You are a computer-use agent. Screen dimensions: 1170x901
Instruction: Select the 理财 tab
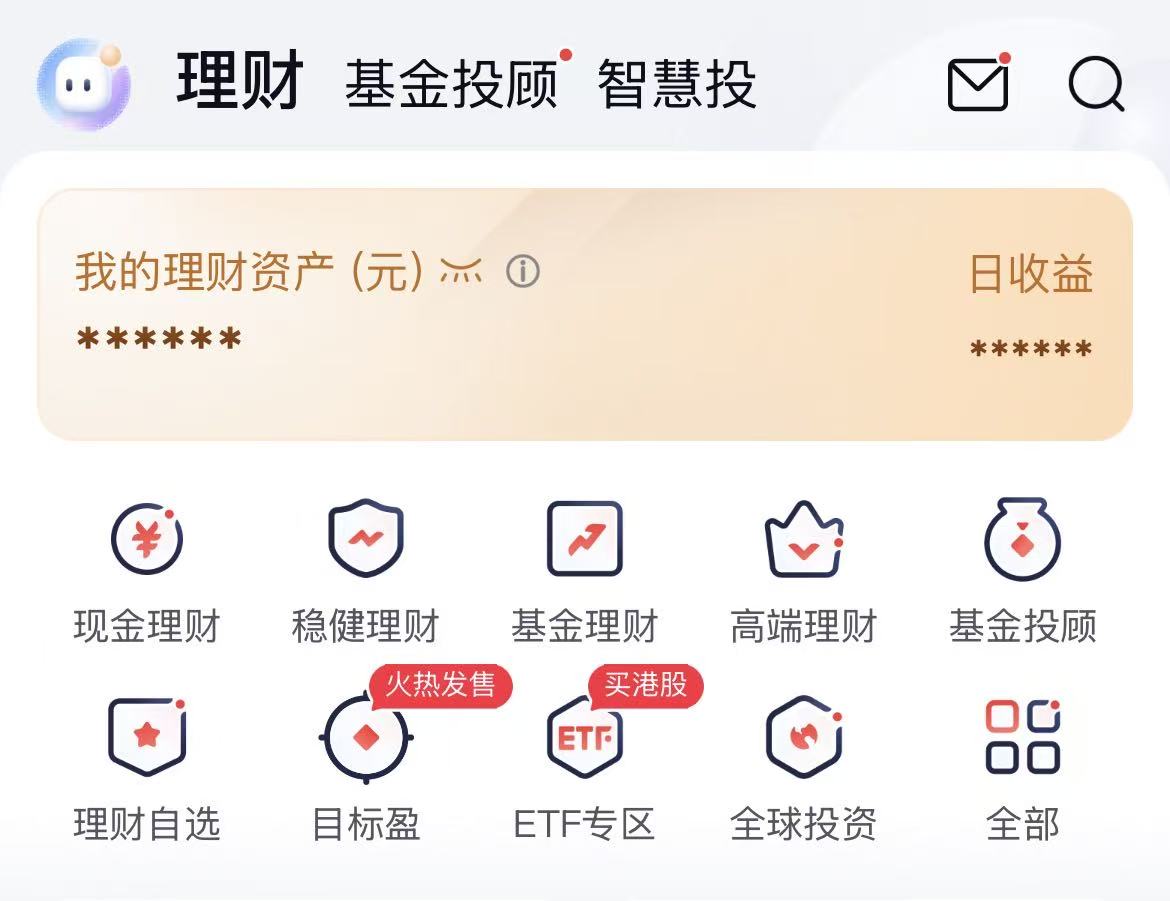240,82
